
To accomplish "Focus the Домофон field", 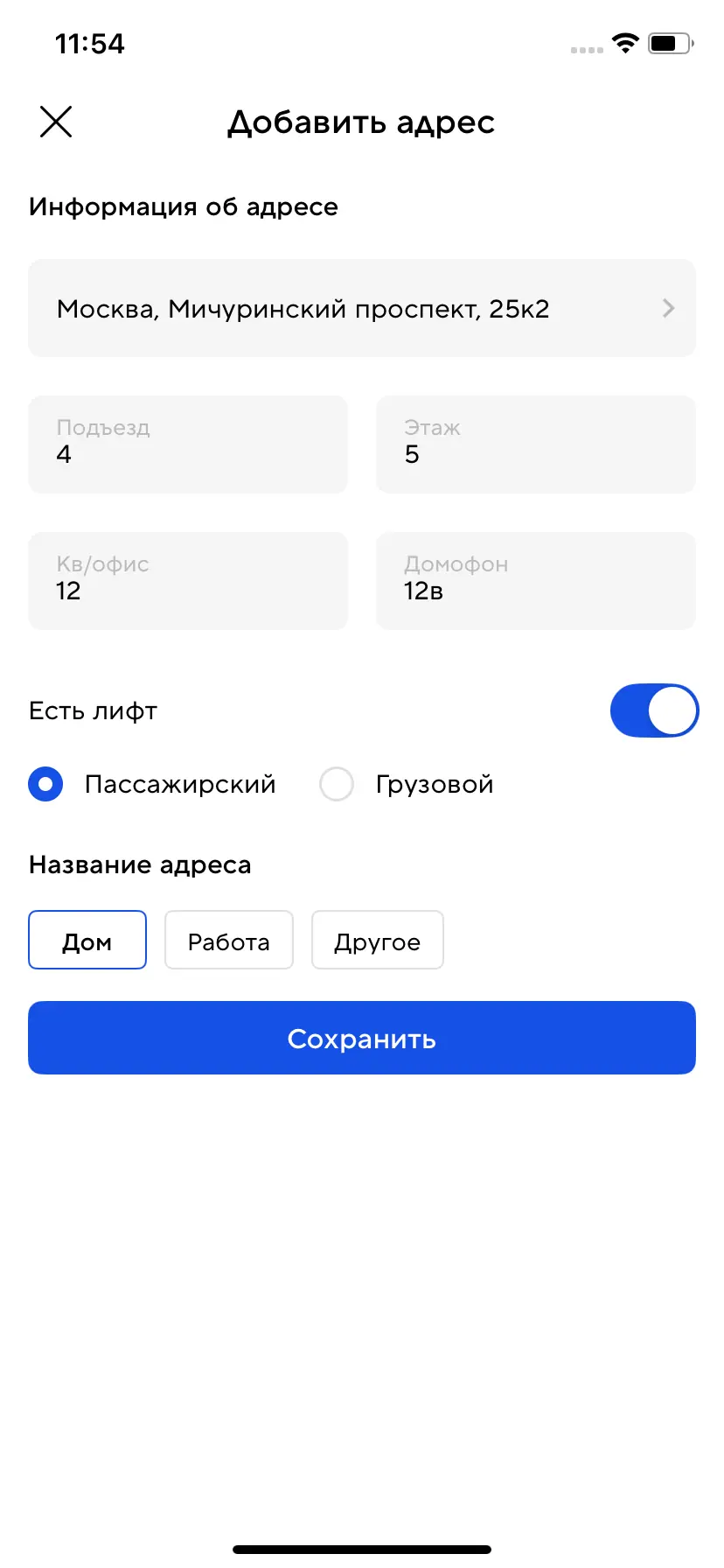I will click(535, 581).
